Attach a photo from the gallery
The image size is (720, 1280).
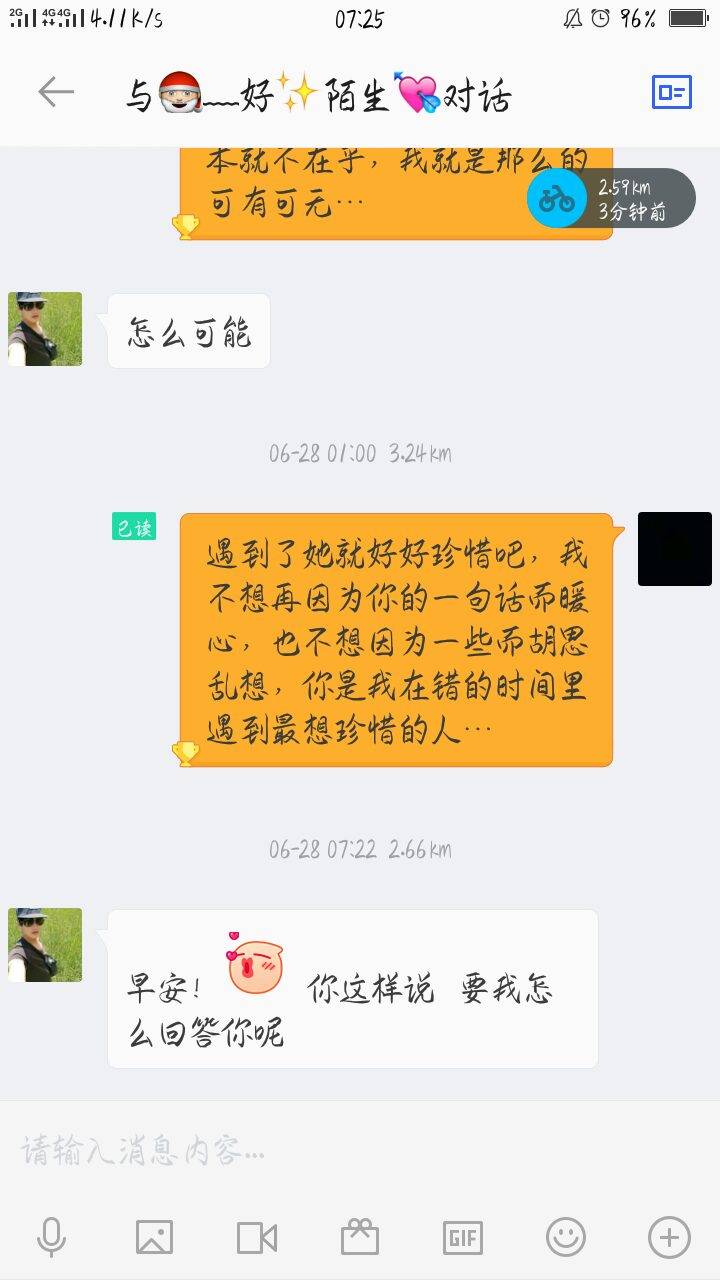coord(154,1238)
